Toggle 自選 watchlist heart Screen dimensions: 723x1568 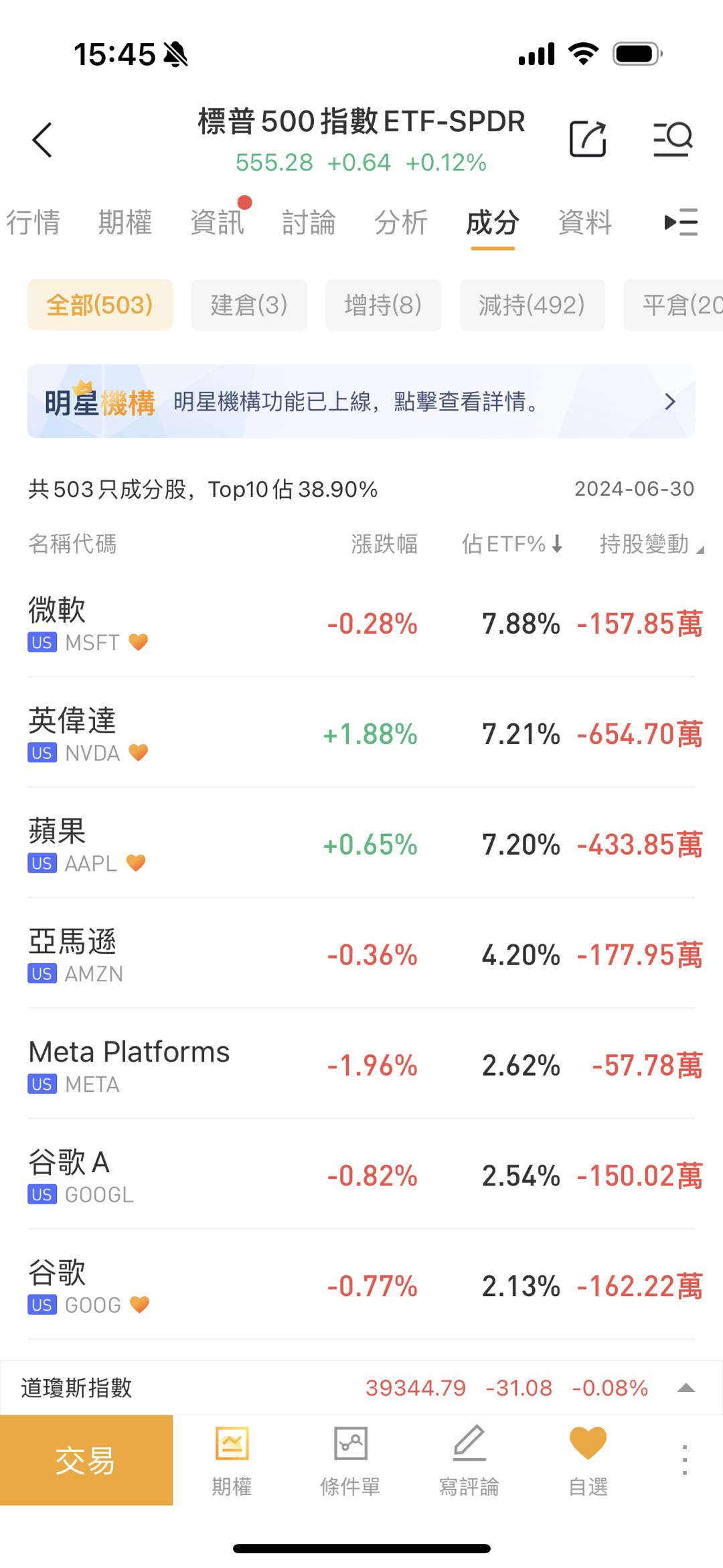tap(588, 1460)
